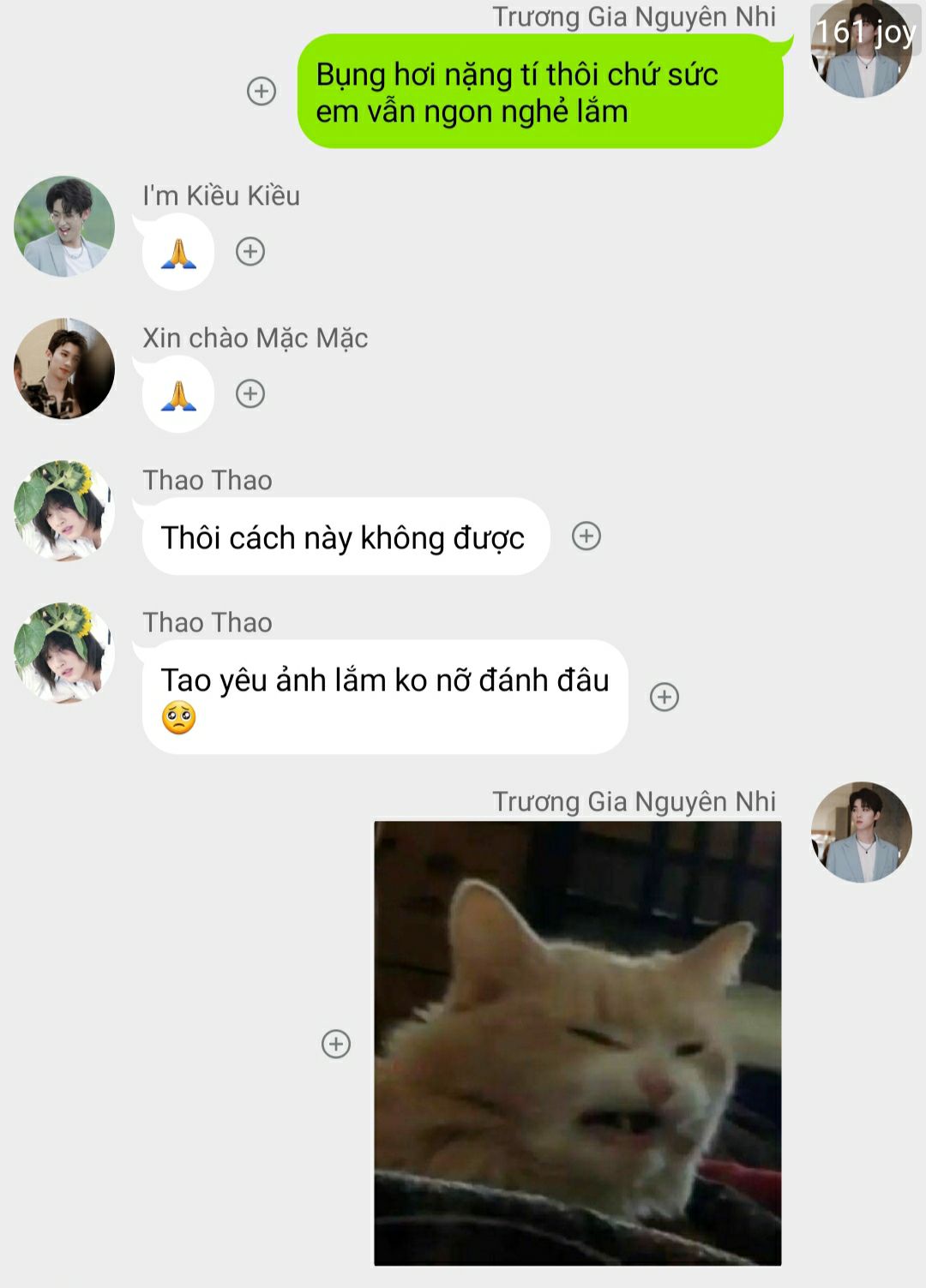Tap the plus icon next to the cat photo

(x=336, y=1044)
